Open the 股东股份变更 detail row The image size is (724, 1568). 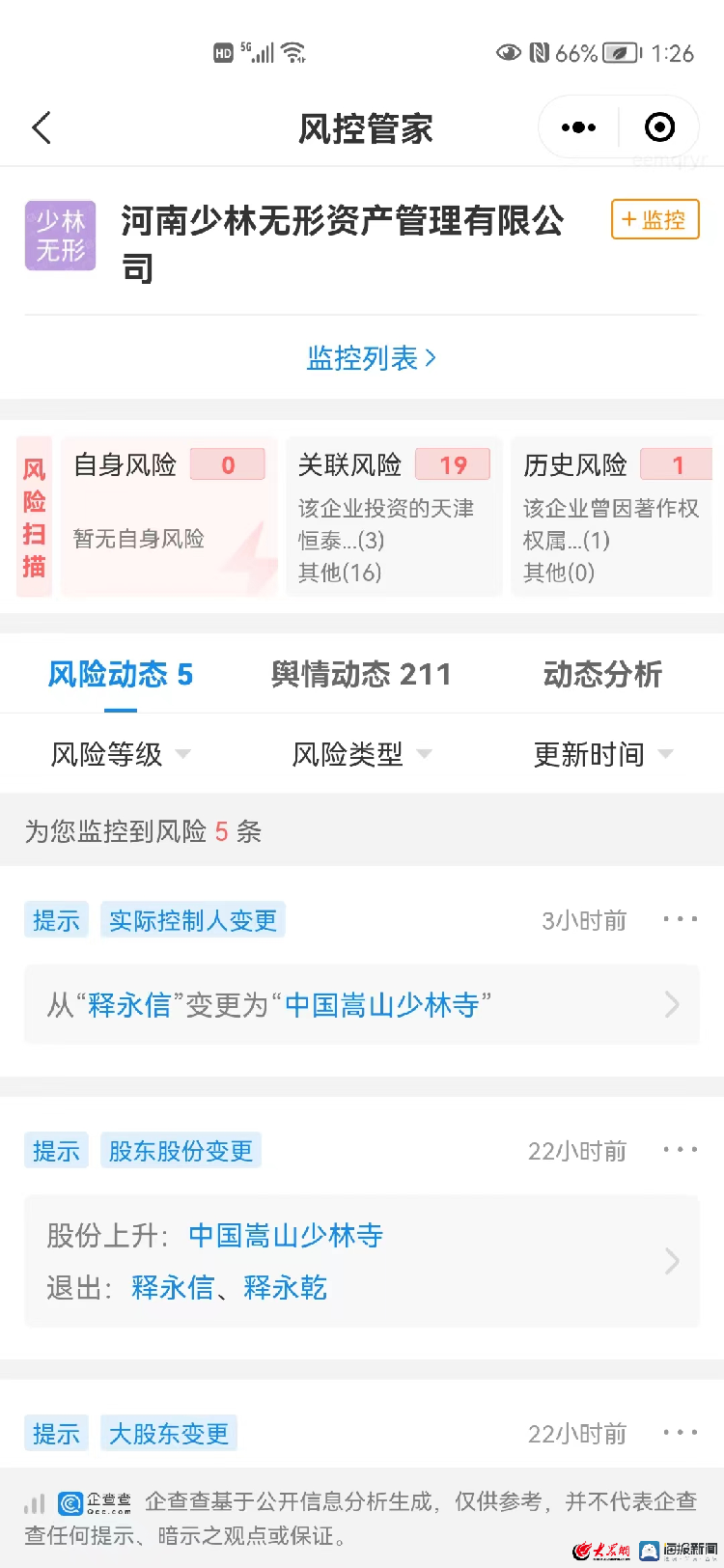(x=362, y=1260)
